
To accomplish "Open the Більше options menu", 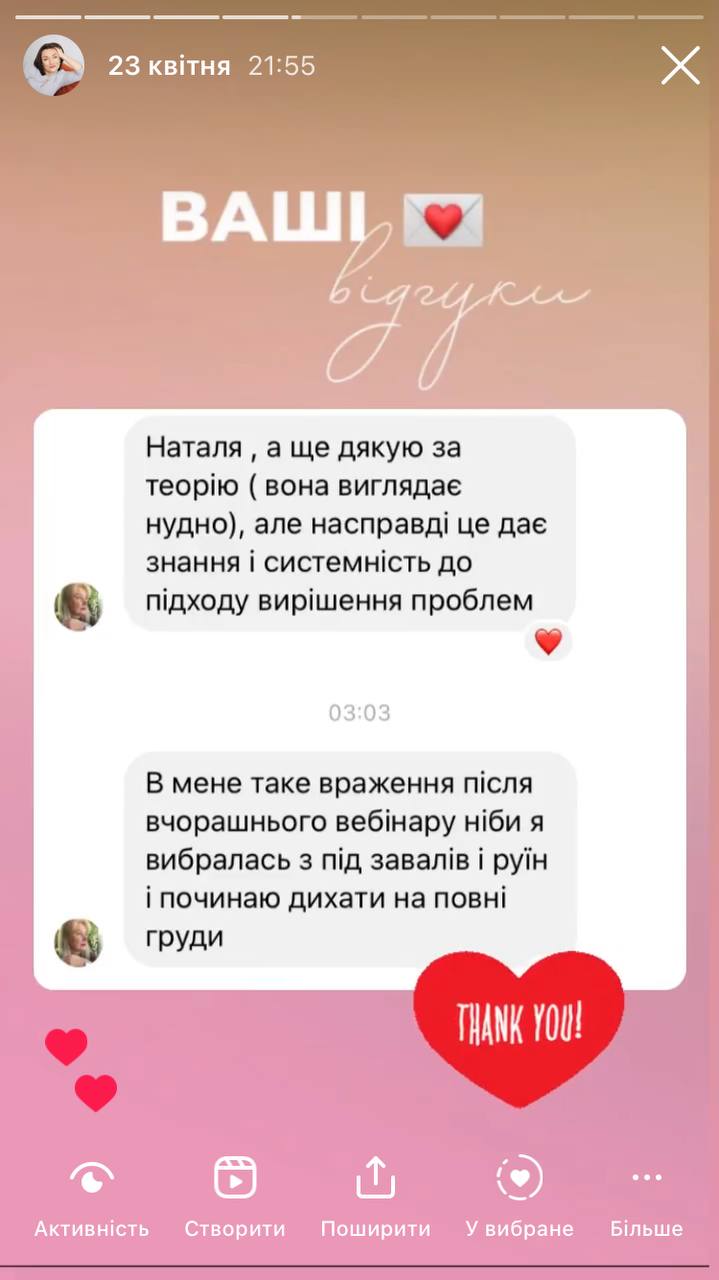I will coord(647,1197).
